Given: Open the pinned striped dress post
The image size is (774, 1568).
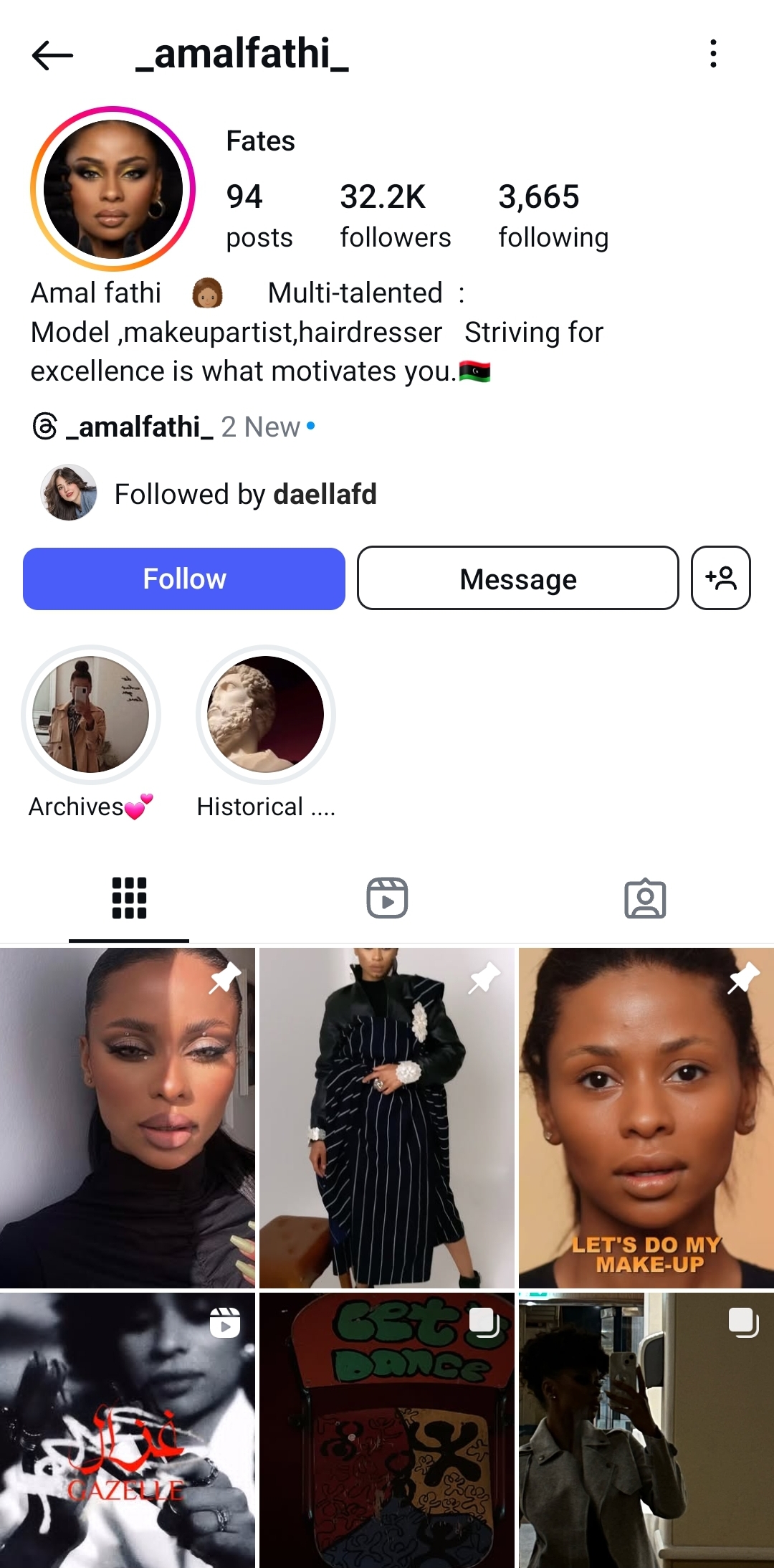Looking at the screenshot, I should pyautogui.click(x=387, y=1117).
